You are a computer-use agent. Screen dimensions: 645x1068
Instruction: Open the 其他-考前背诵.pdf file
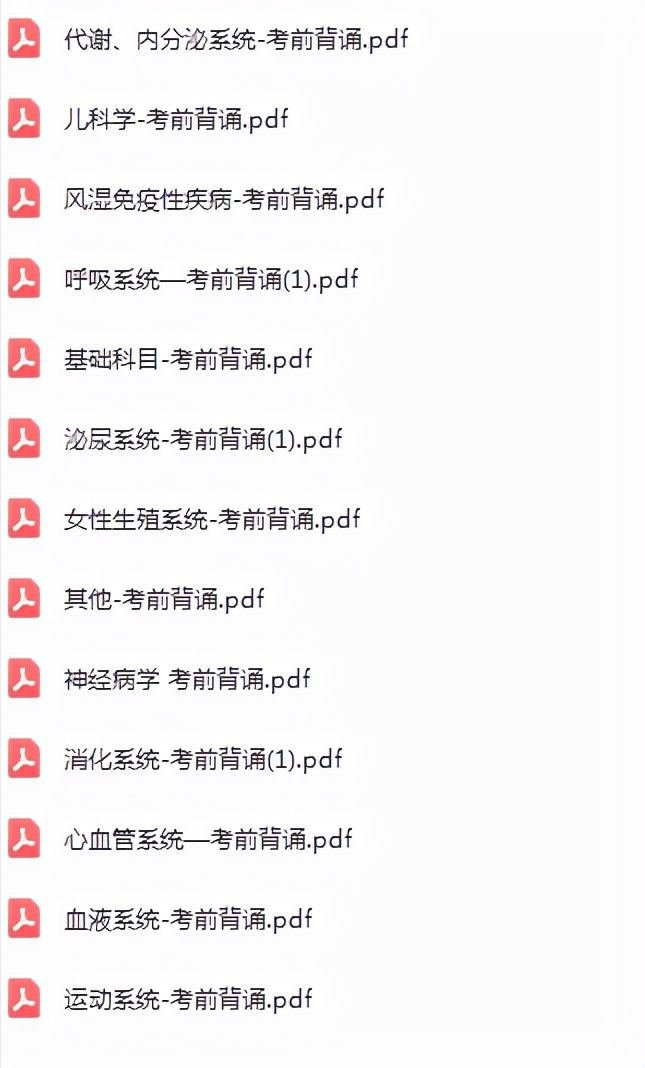coord(163,599)
